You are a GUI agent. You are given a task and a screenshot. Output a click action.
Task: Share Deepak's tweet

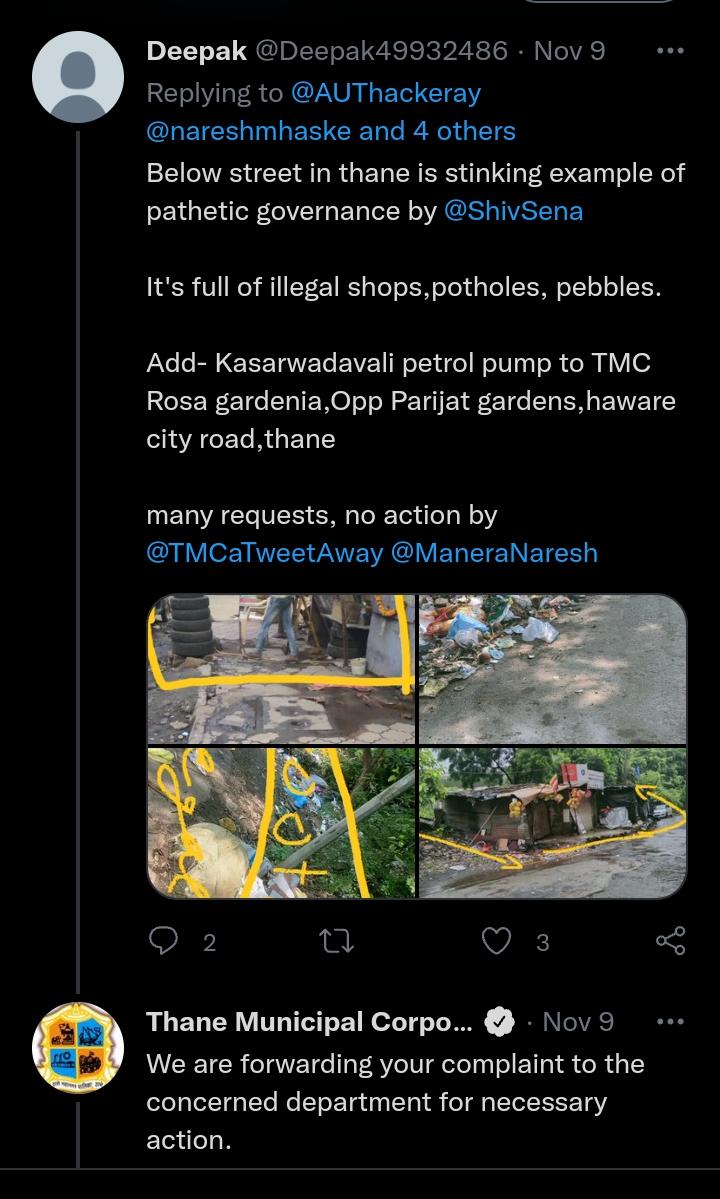tap(670, 941)
